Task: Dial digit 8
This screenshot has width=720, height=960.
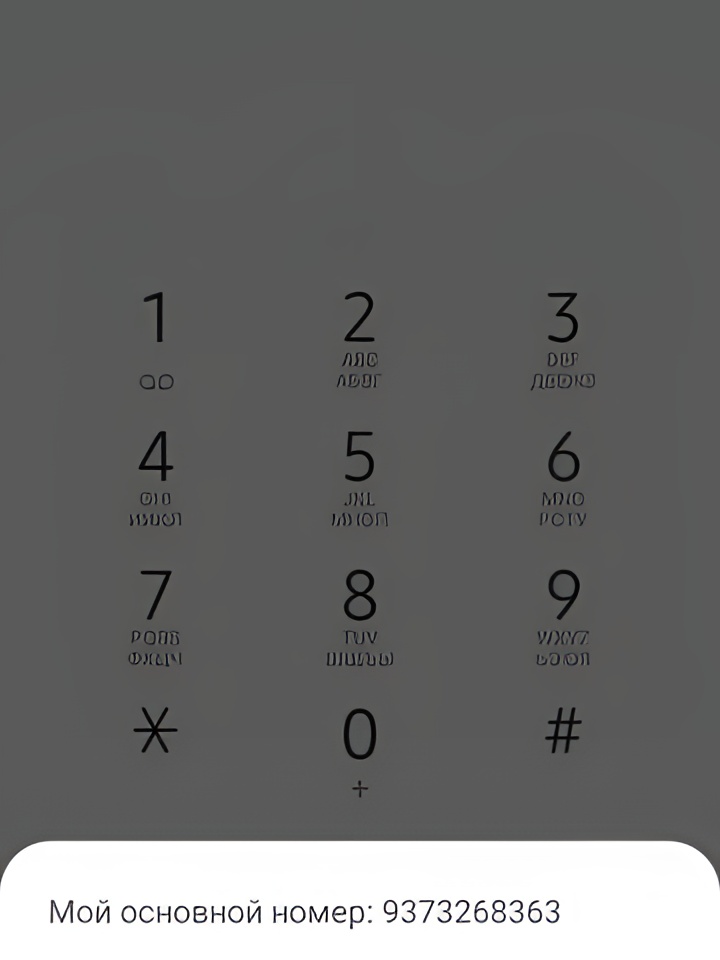Action: [x=360, y=613]
